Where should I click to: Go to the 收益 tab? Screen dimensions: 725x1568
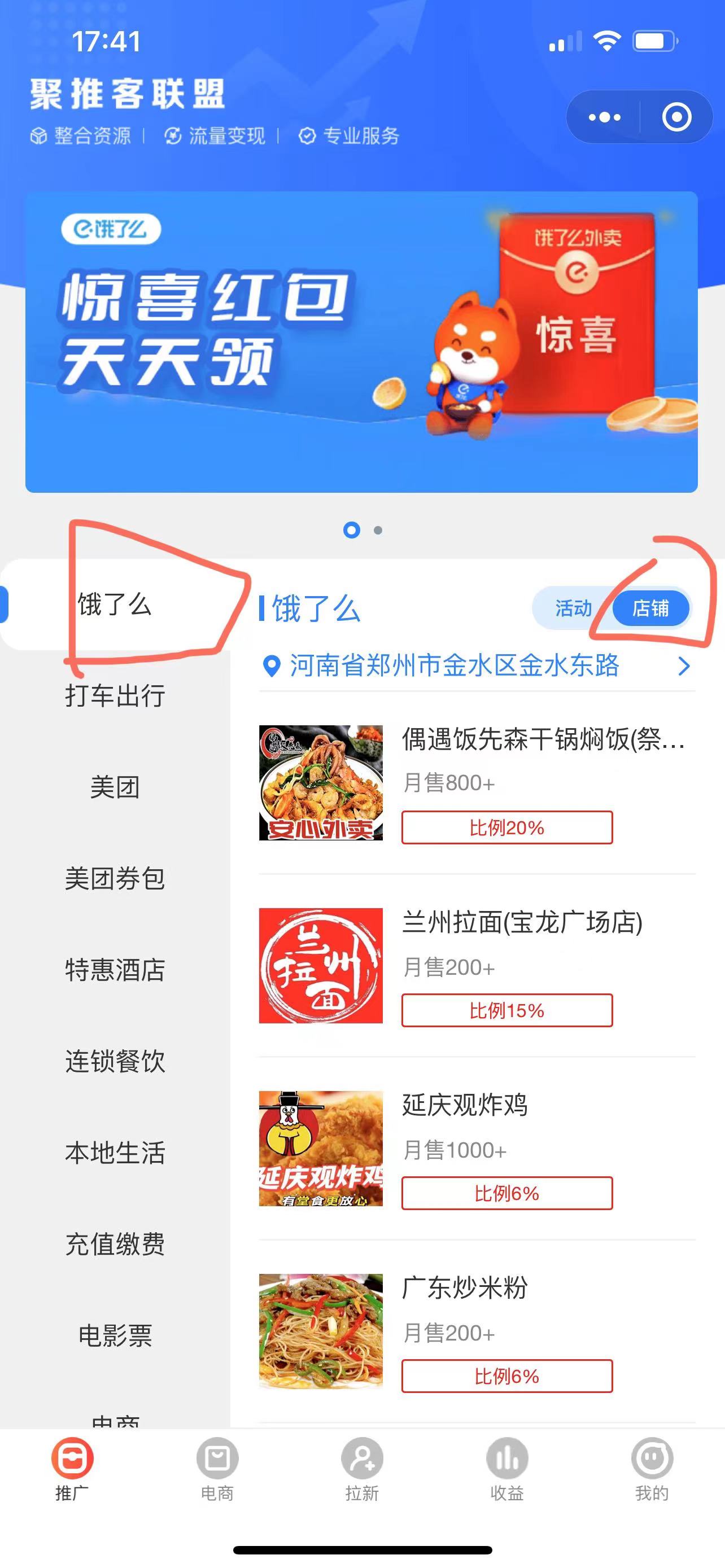506,1468
